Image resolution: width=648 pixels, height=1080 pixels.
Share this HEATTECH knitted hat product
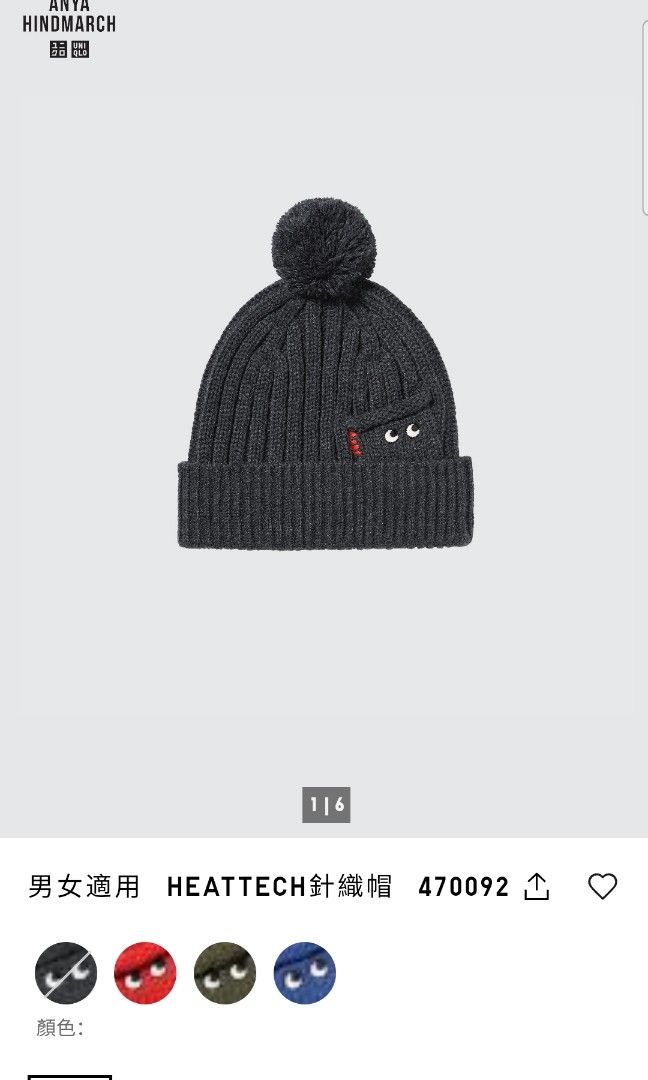tap(536, 886)
